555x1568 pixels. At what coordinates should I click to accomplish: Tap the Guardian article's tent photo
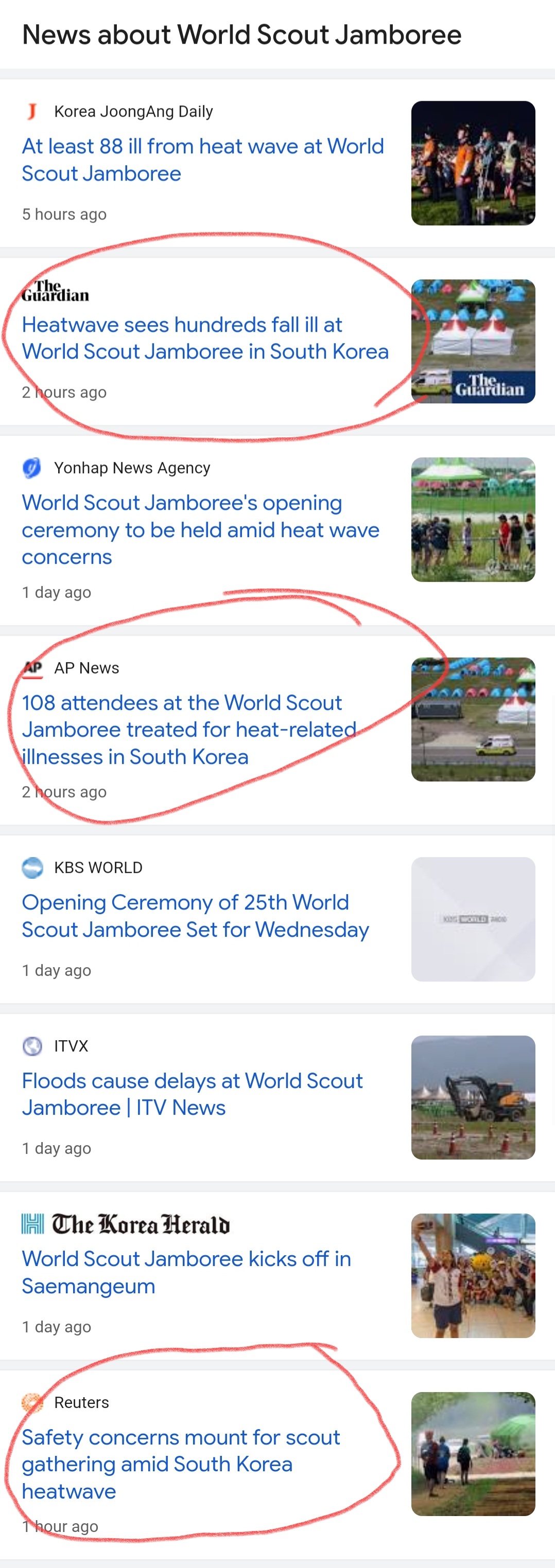coord(473,342)
